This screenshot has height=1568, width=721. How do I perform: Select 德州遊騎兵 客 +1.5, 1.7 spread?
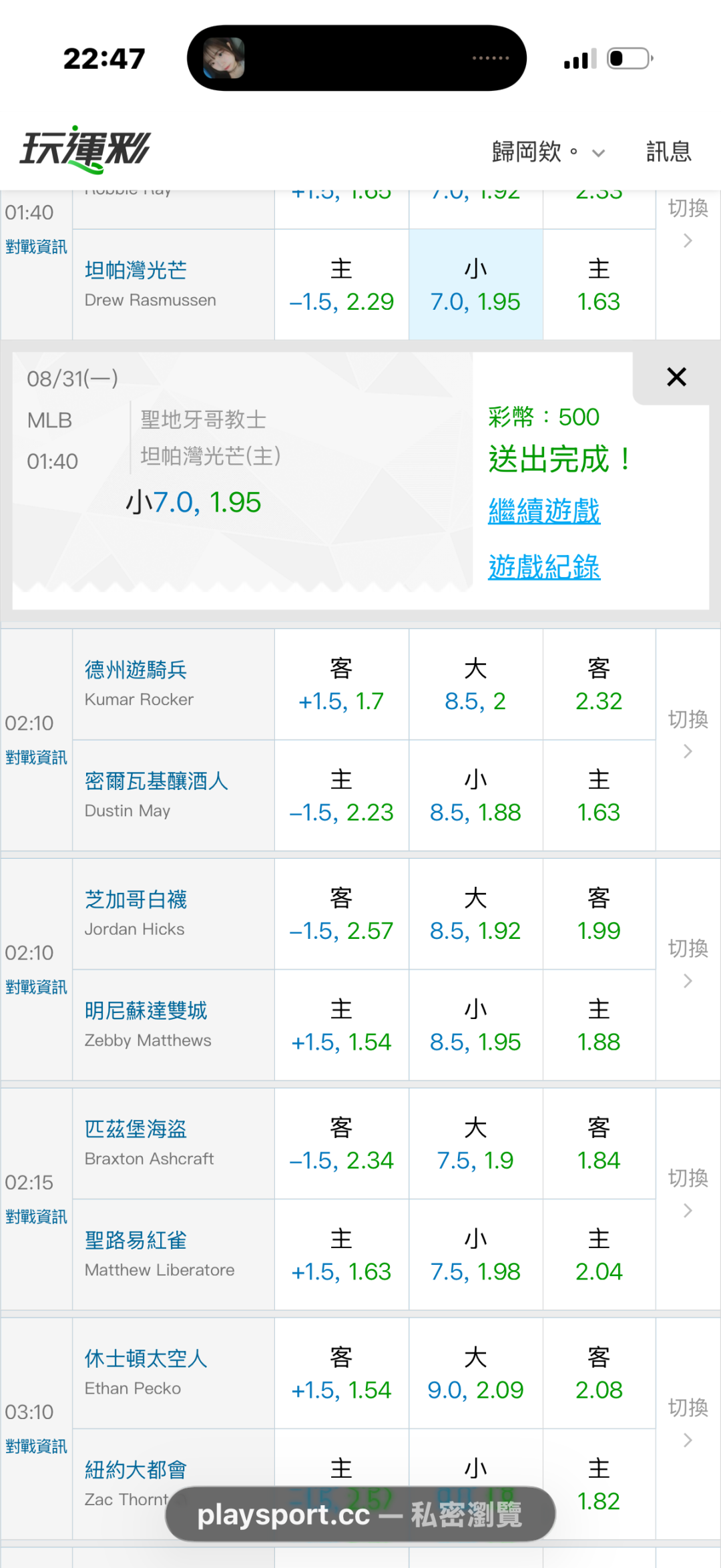(x=341, y=684)
